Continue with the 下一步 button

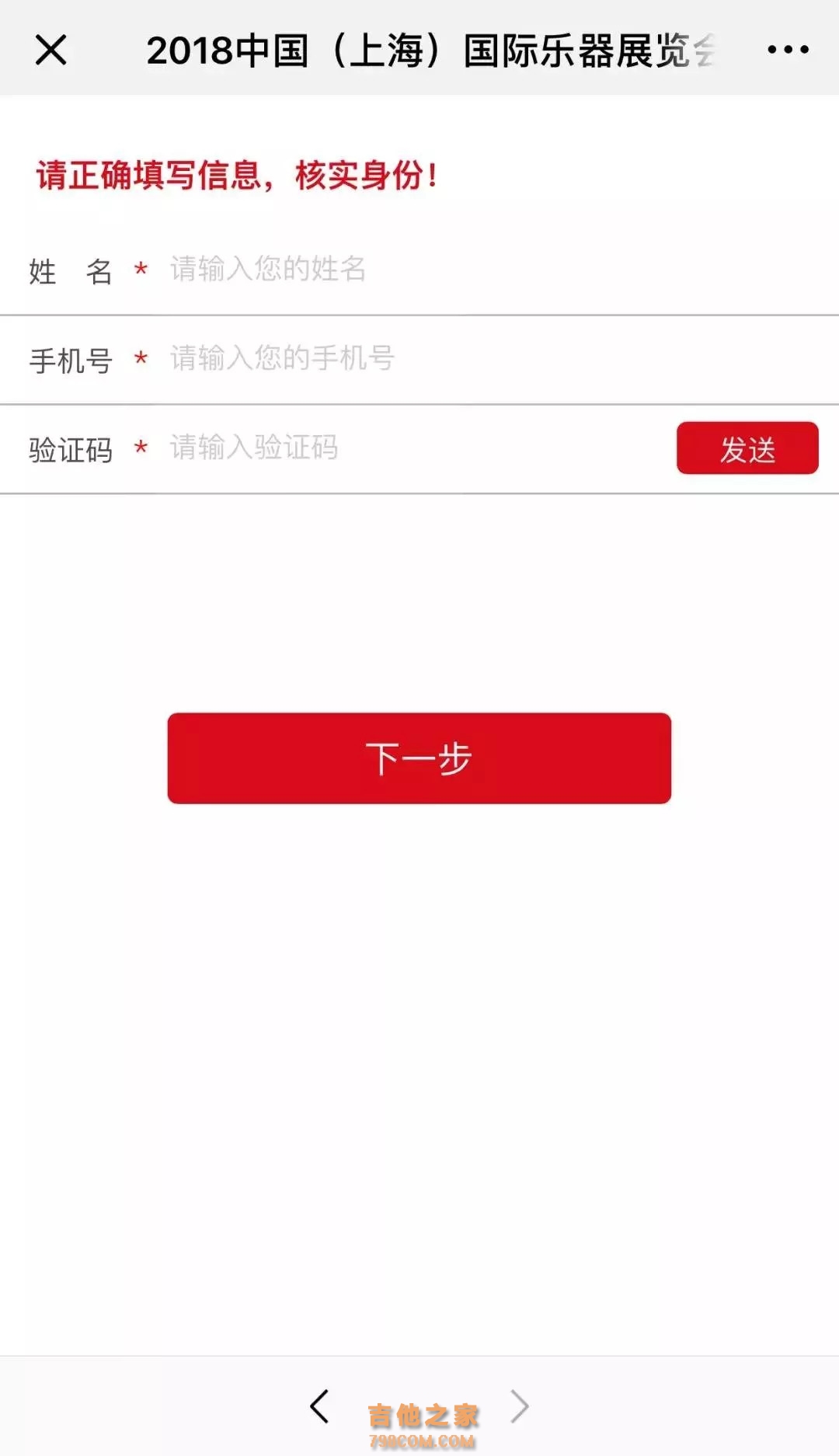point(419,758)
